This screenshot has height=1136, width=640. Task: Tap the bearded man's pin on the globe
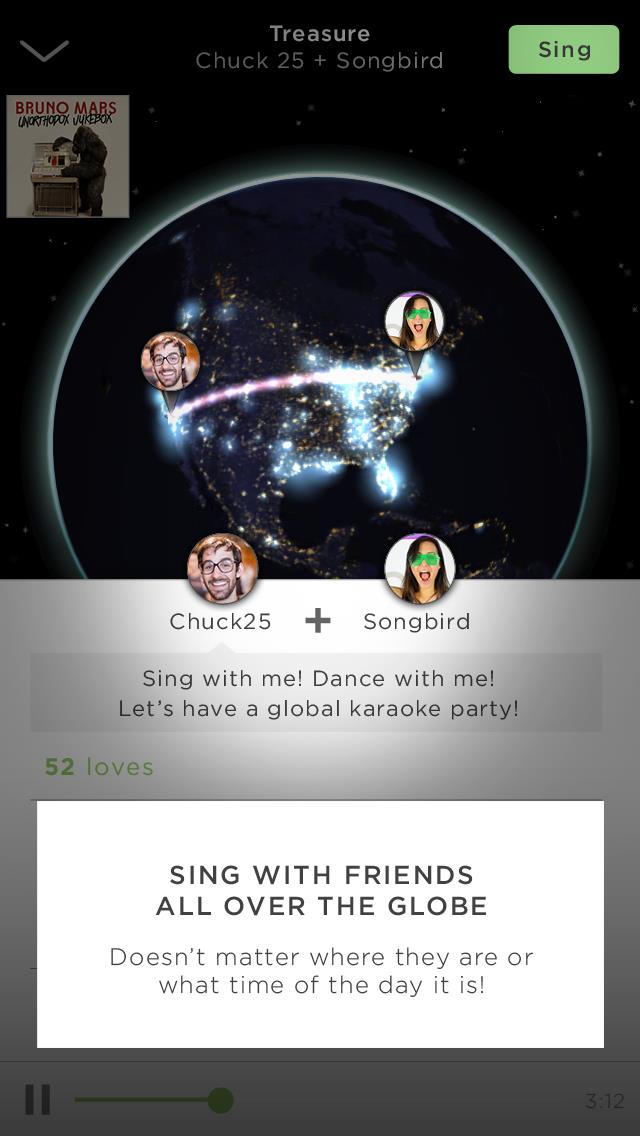[x=170, y=371]
